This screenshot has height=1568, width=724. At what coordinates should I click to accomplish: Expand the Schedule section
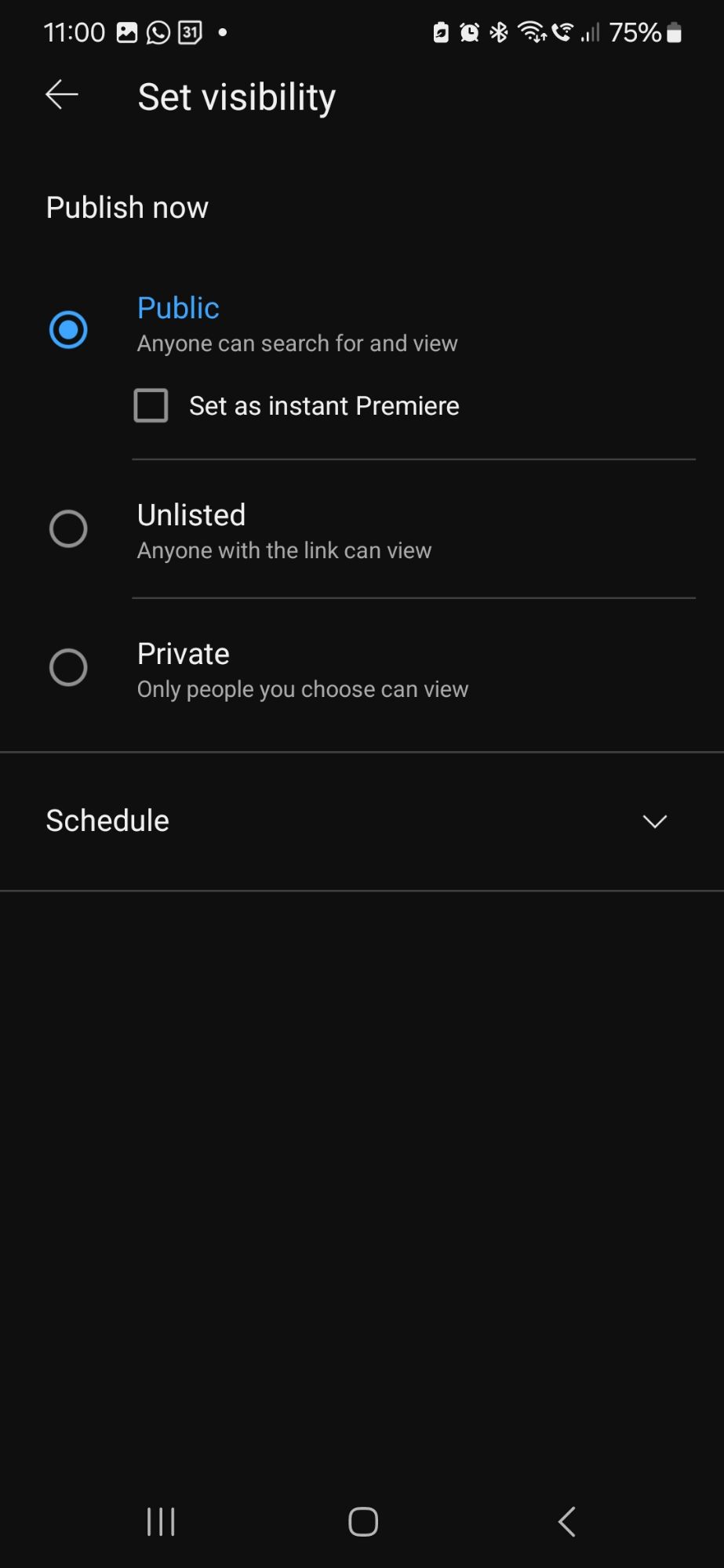point(362,821)
